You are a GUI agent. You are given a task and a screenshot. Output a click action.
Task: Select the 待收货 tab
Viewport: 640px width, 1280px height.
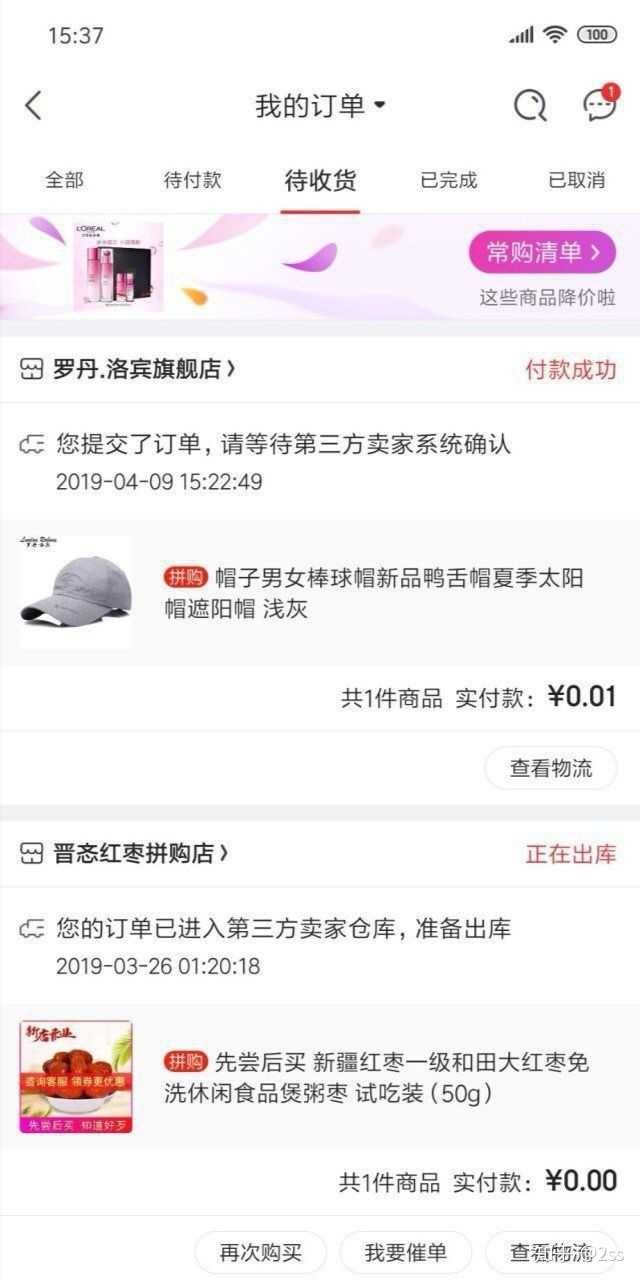pyautogui.click(x=320, y=181)
